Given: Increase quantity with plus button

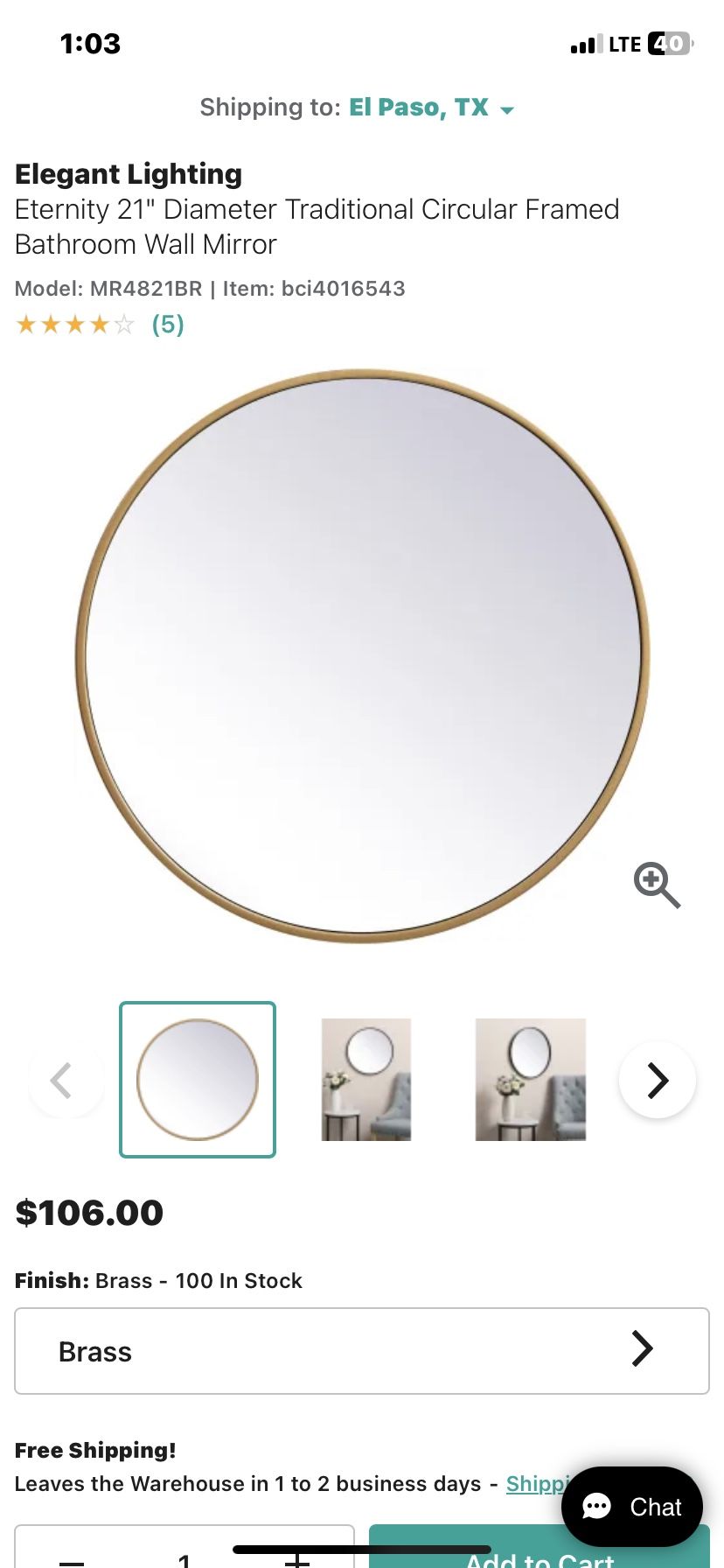Looking at the screenshot, I should 297,1557.
